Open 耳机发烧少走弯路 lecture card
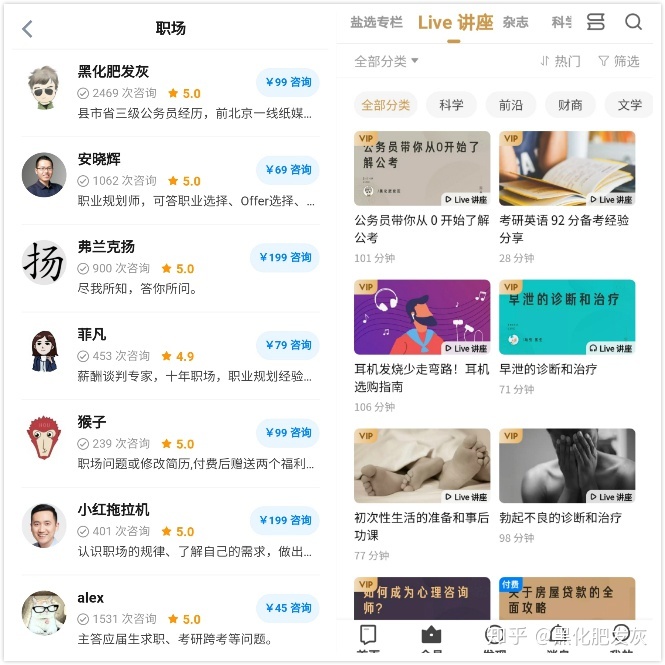This screenshot has width=665, height=665. click(422, 318)
